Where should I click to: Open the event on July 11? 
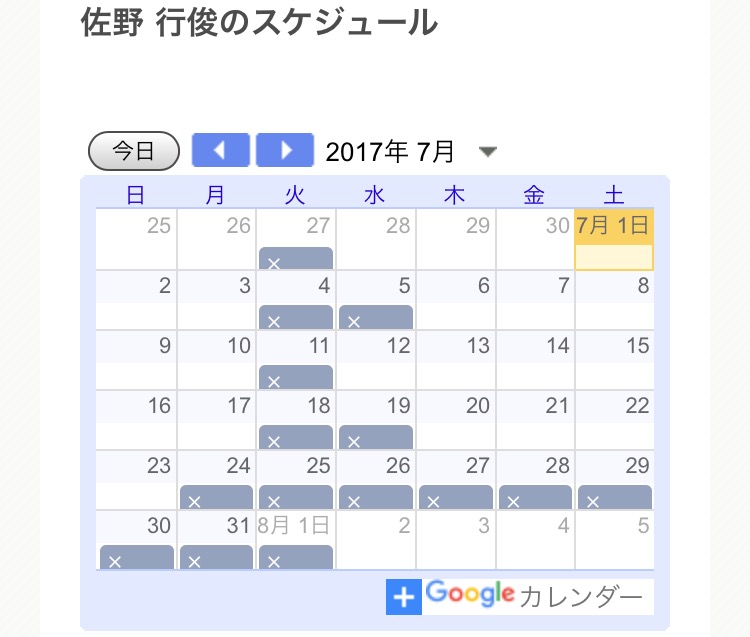click(x=296, y=378)
